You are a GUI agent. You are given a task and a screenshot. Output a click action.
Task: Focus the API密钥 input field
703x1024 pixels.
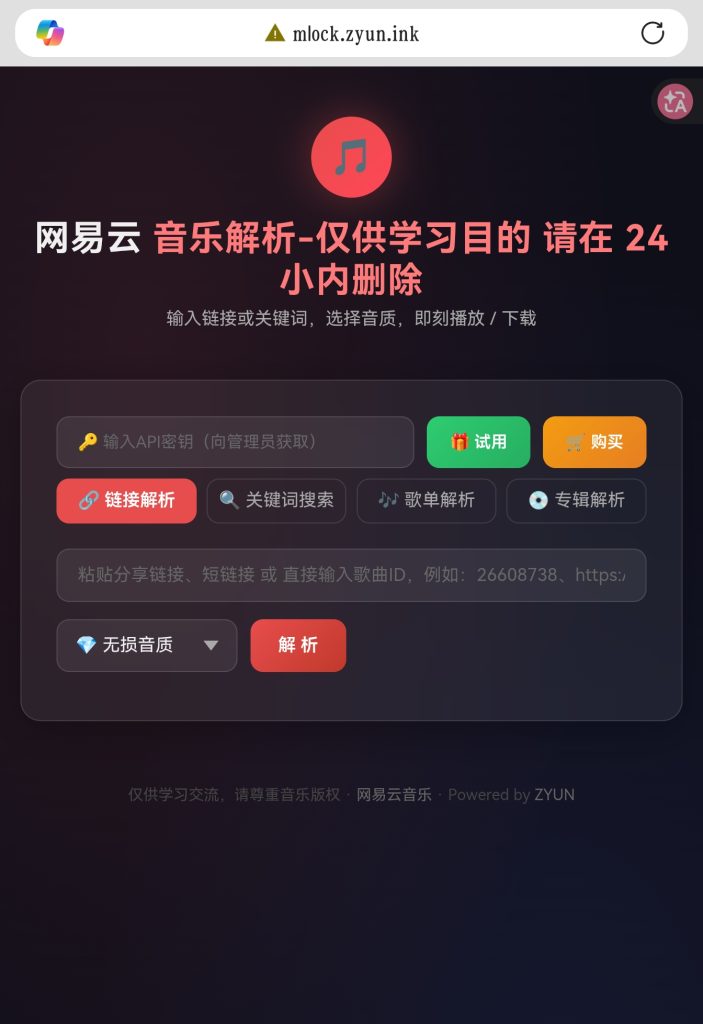(x=235, y=442)
